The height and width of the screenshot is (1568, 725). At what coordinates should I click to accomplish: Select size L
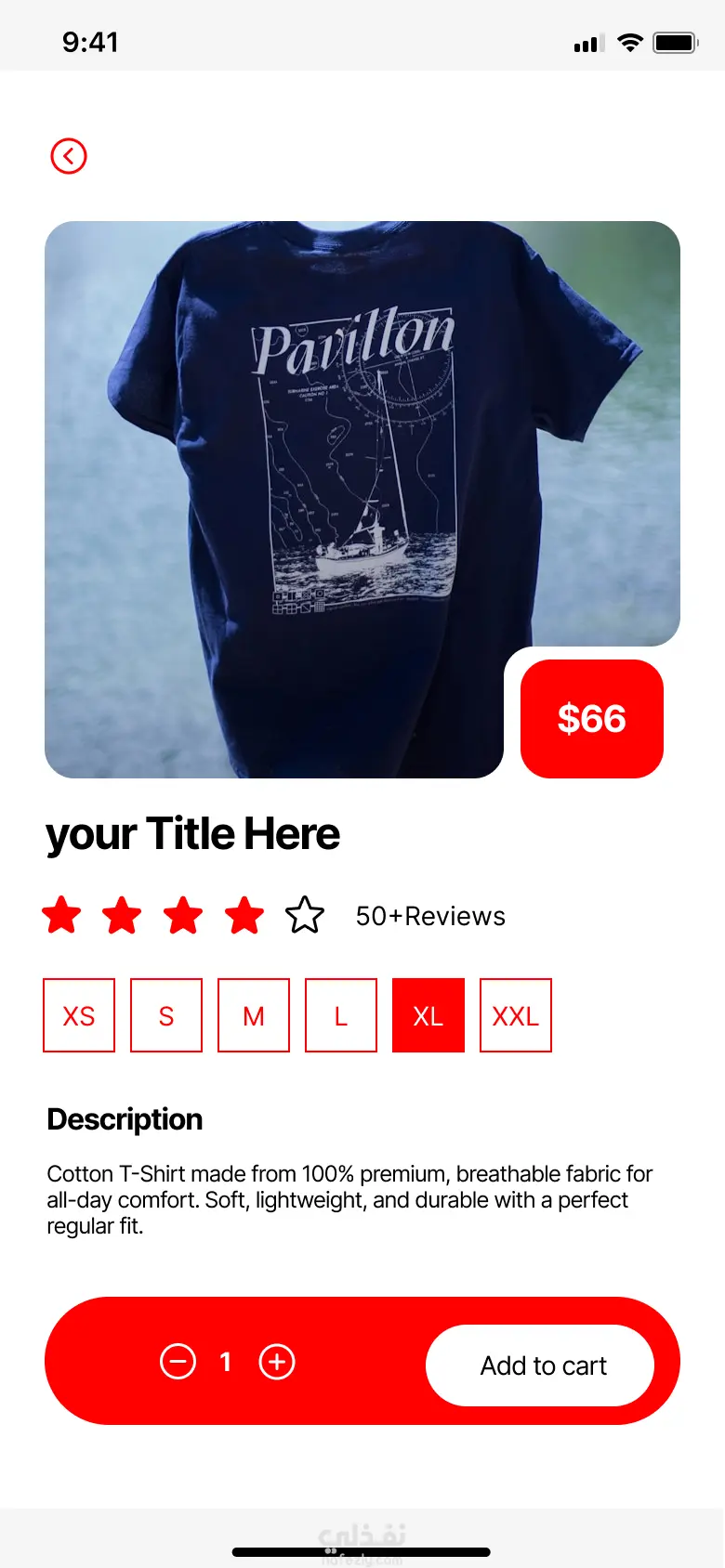341,1015
